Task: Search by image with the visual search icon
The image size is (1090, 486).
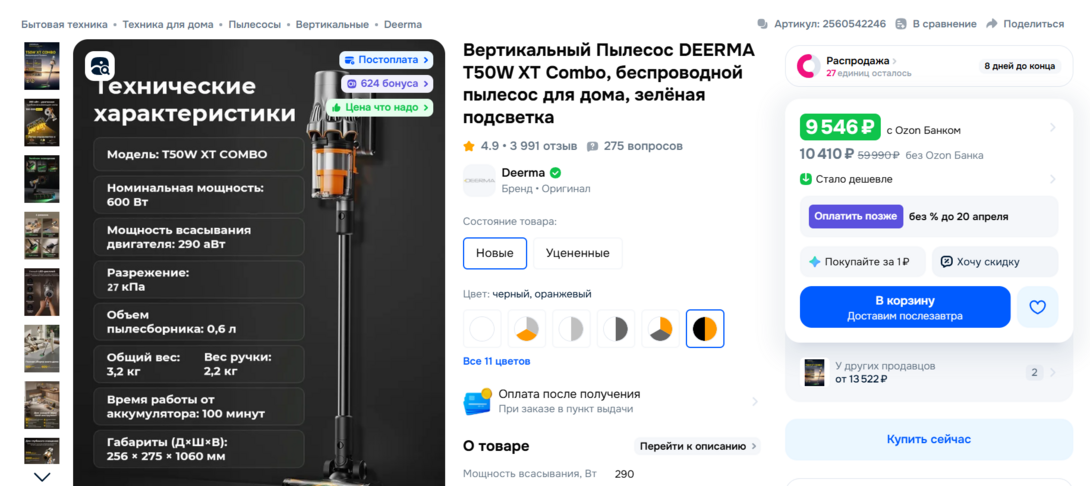Action: pos(100,66)
